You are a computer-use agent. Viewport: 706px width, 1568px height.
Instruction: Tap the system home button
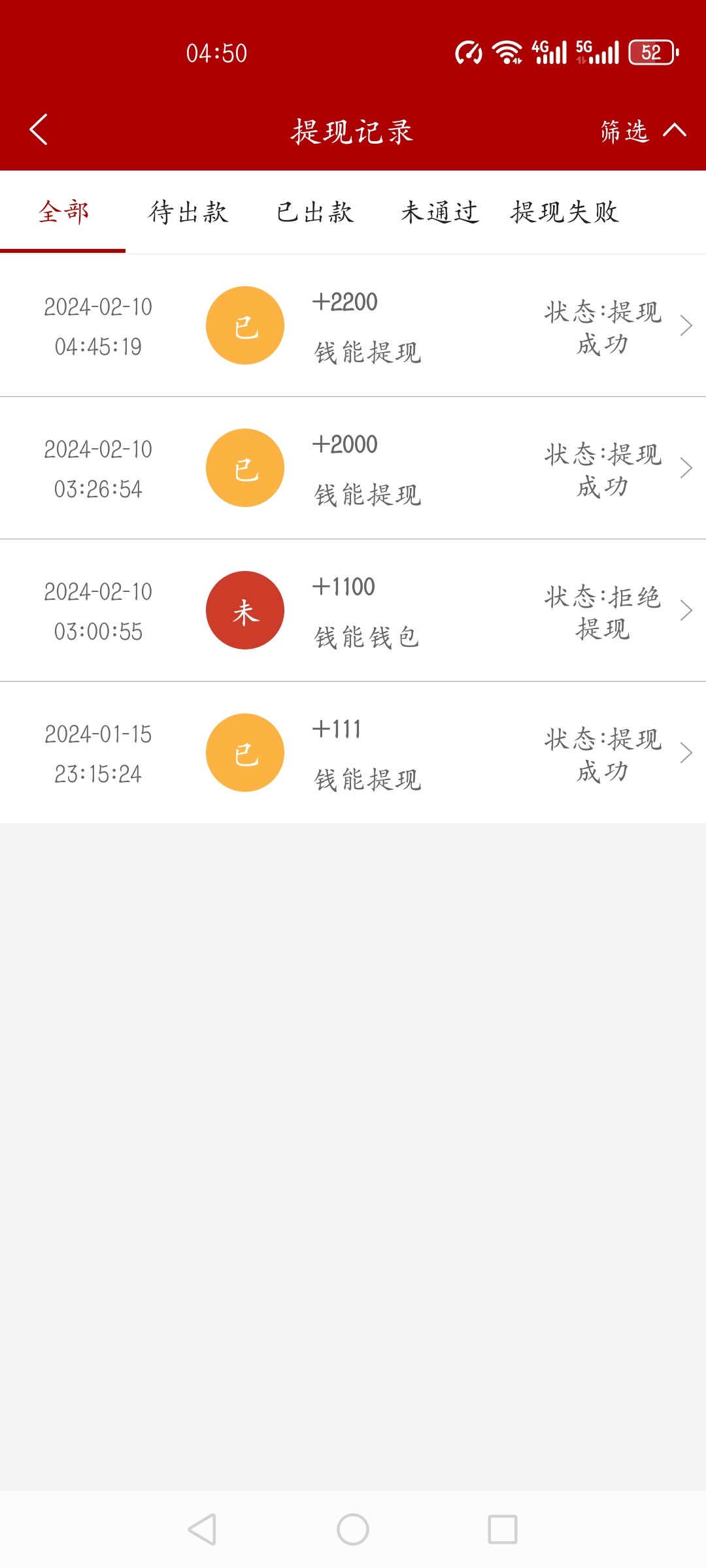point(353,1529)
